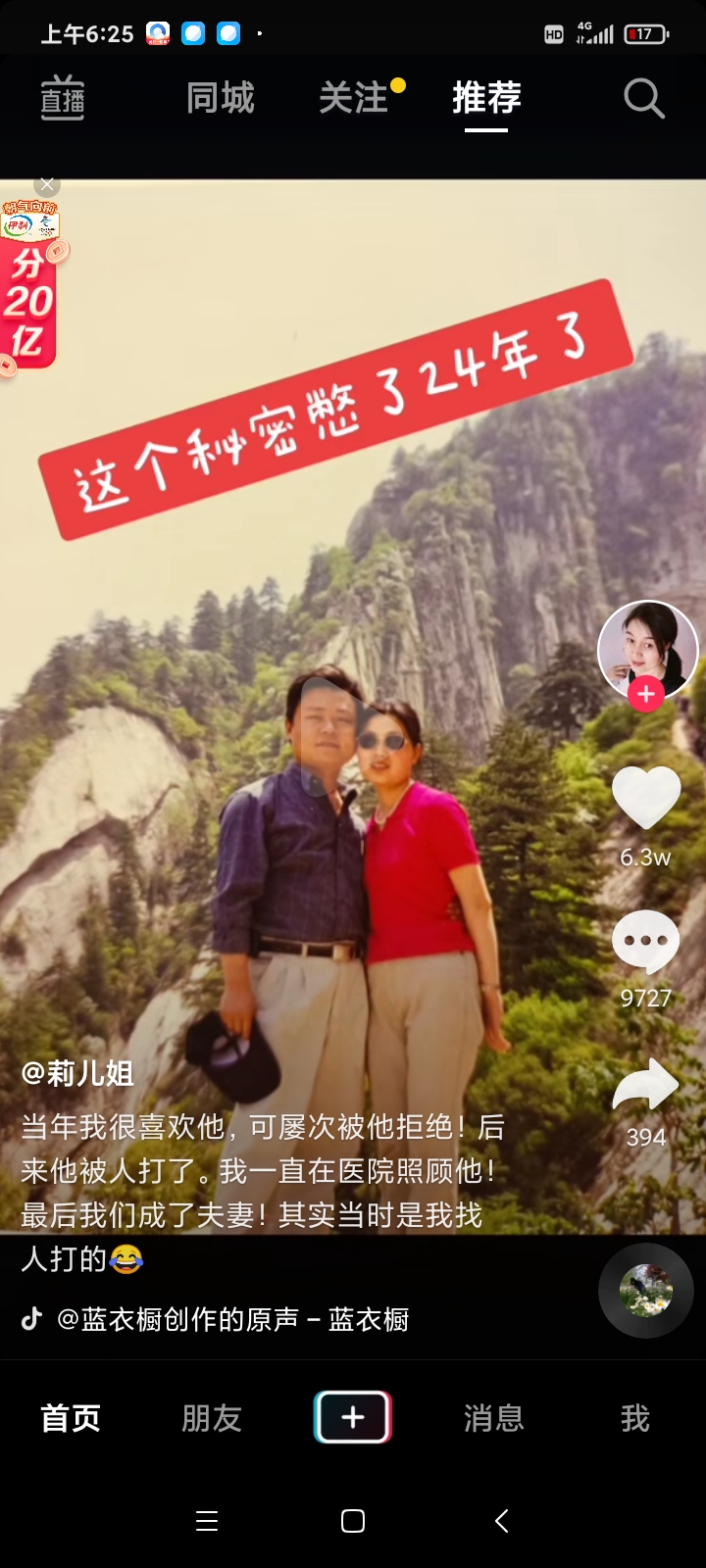Open @莉儿姐 username link
The image size is (706, 1568).
coord(77,1073)
